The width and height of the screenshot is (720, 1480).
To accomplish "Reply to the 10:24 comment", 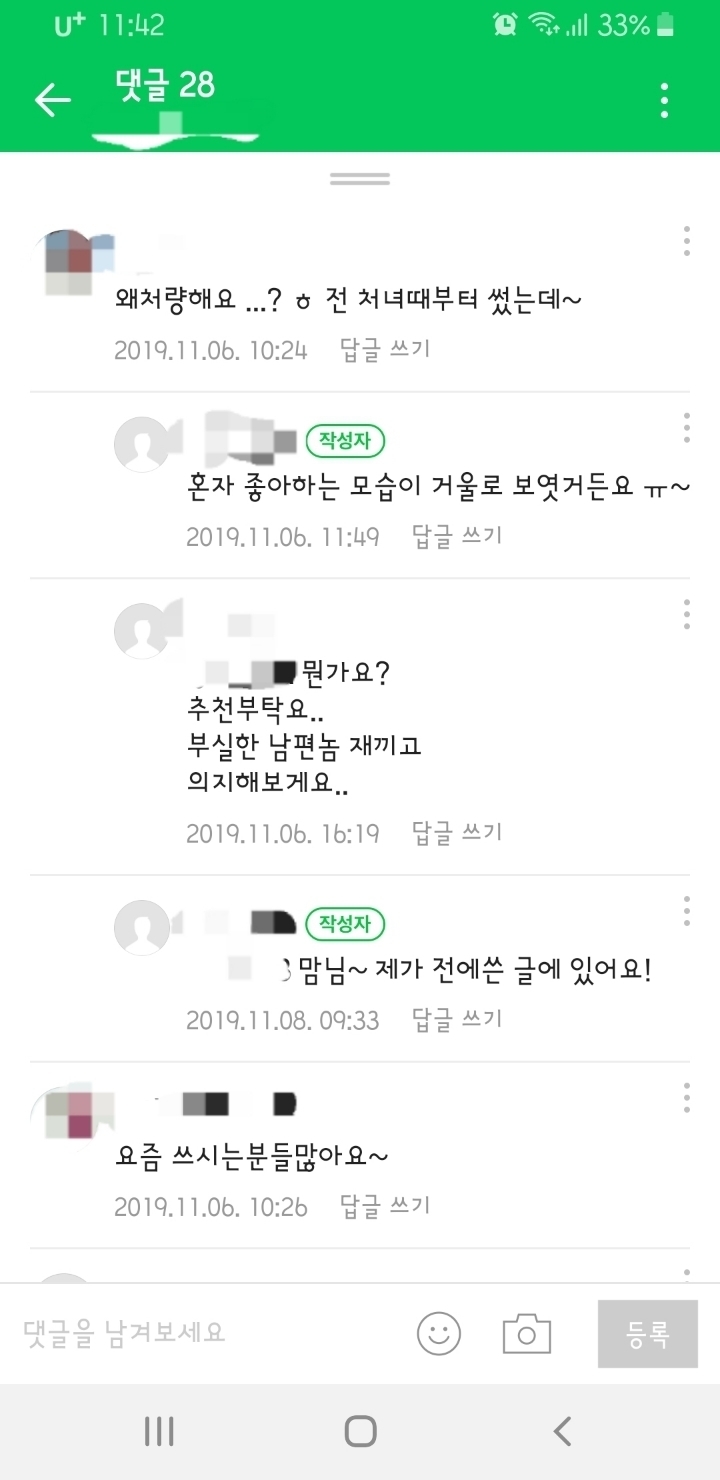I will (x=385, y=350).
